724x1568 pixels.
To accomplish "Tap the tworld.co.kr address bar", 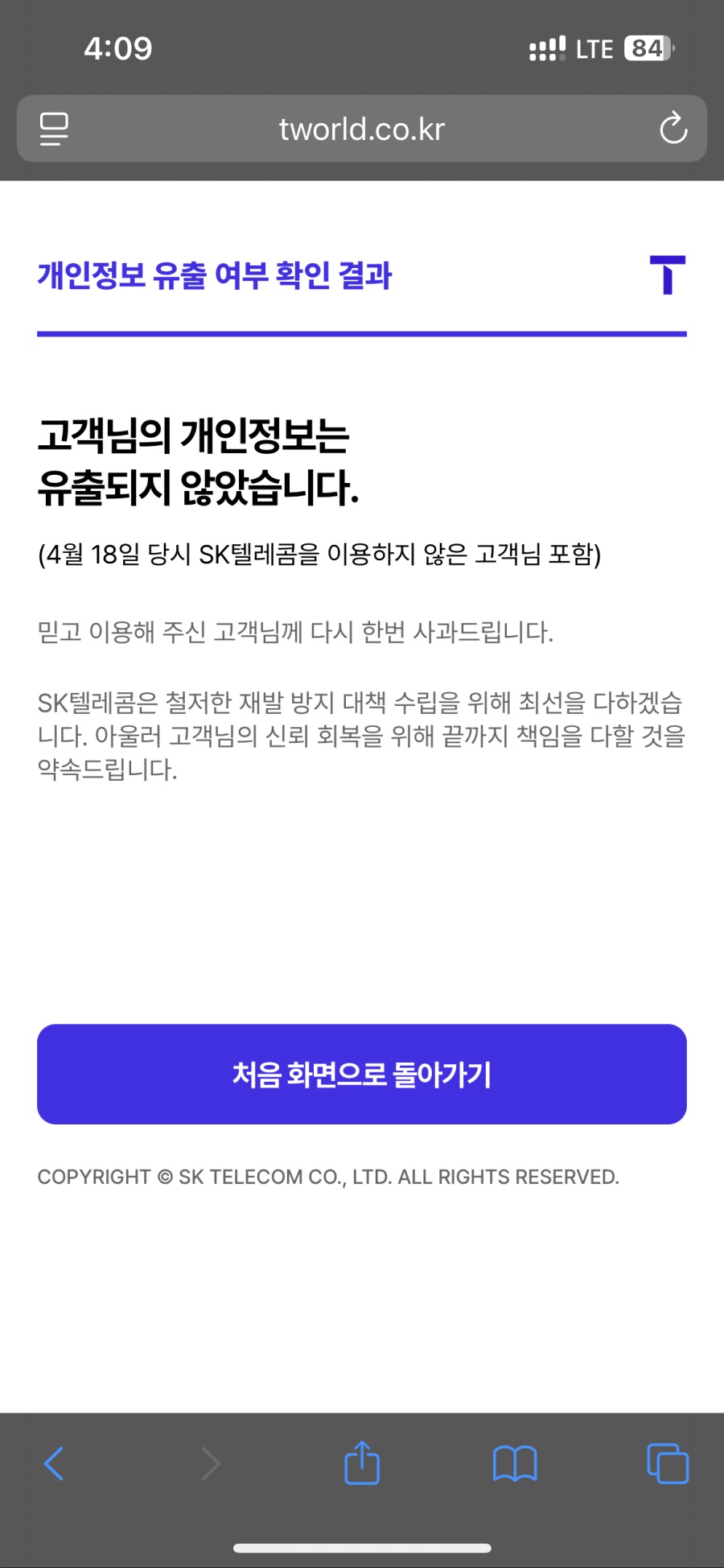I will [361, 129].
